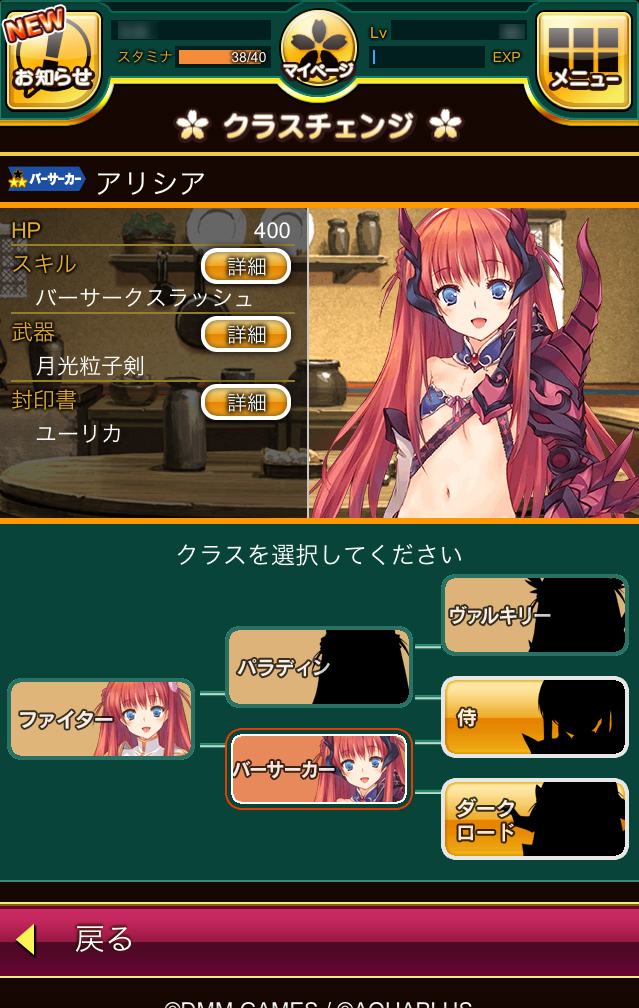The width and height of the screenshot is (639, 1008).
Task: Open the メニュー menu button
Action: pos(584,60)
